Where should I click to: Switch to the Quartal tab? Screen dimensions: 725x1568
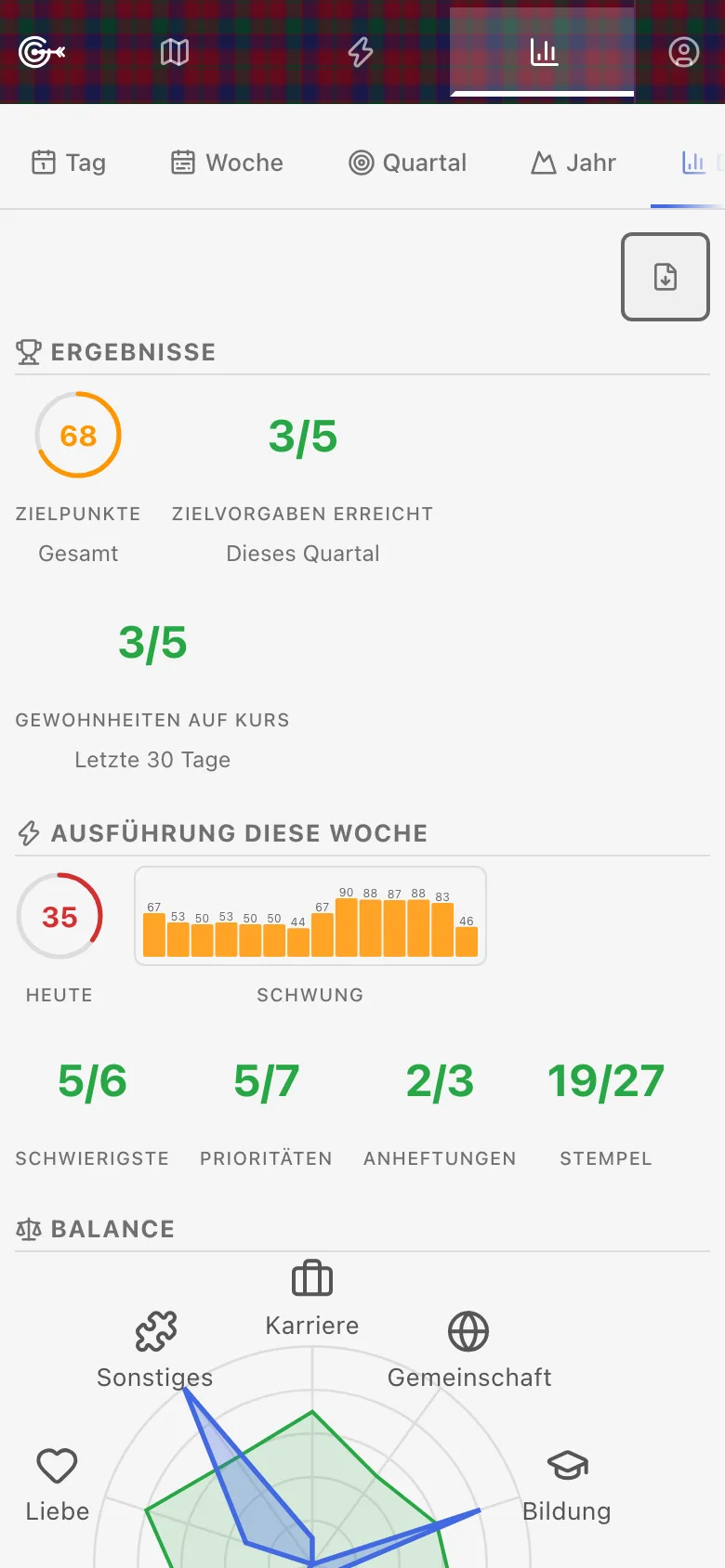point(408,163)
